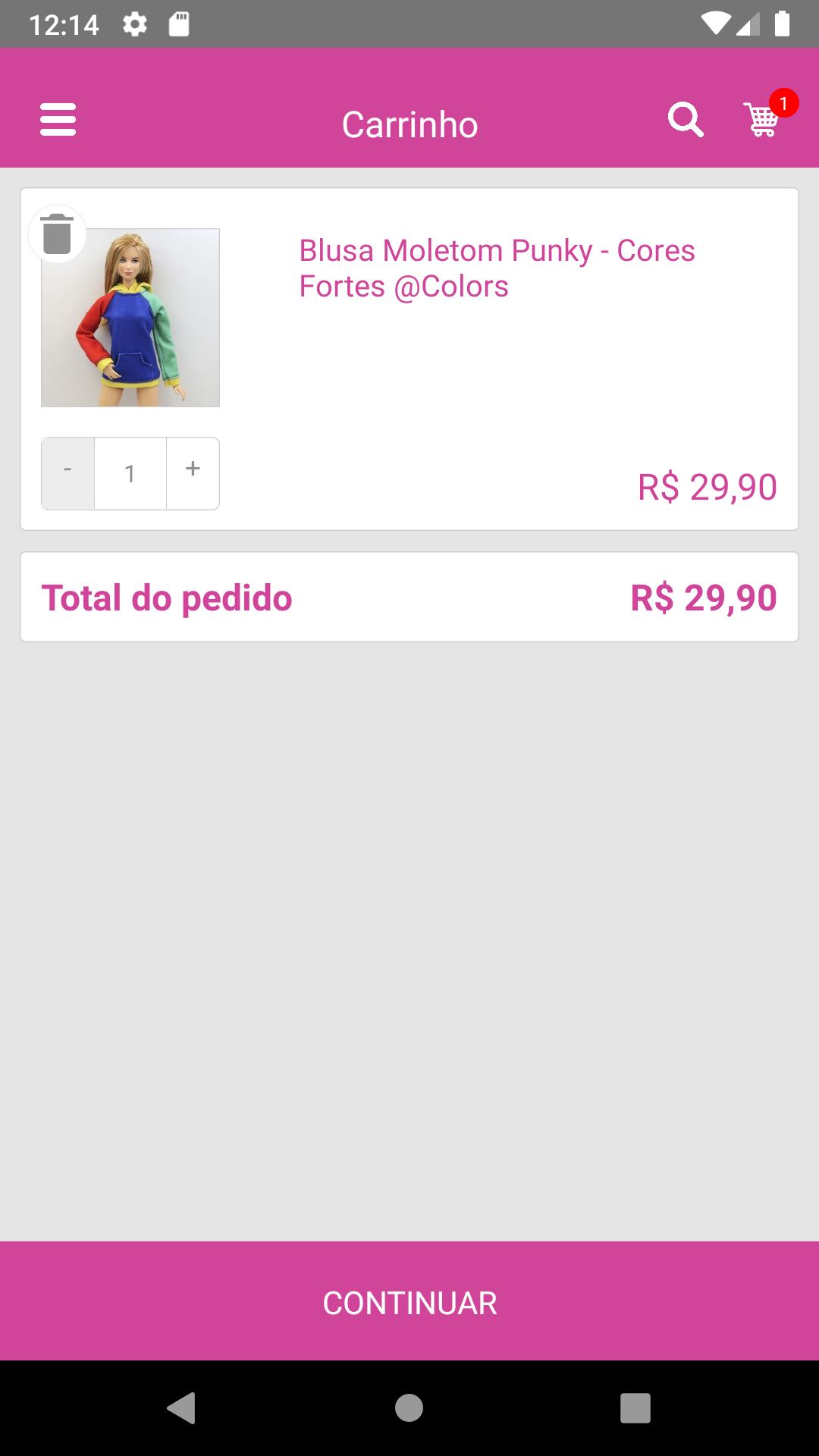Remove the Blusa Moletom Punky item with the trash icon
Image resolution: width=819 pixels, height=1456 pixels.
[57, 234]
